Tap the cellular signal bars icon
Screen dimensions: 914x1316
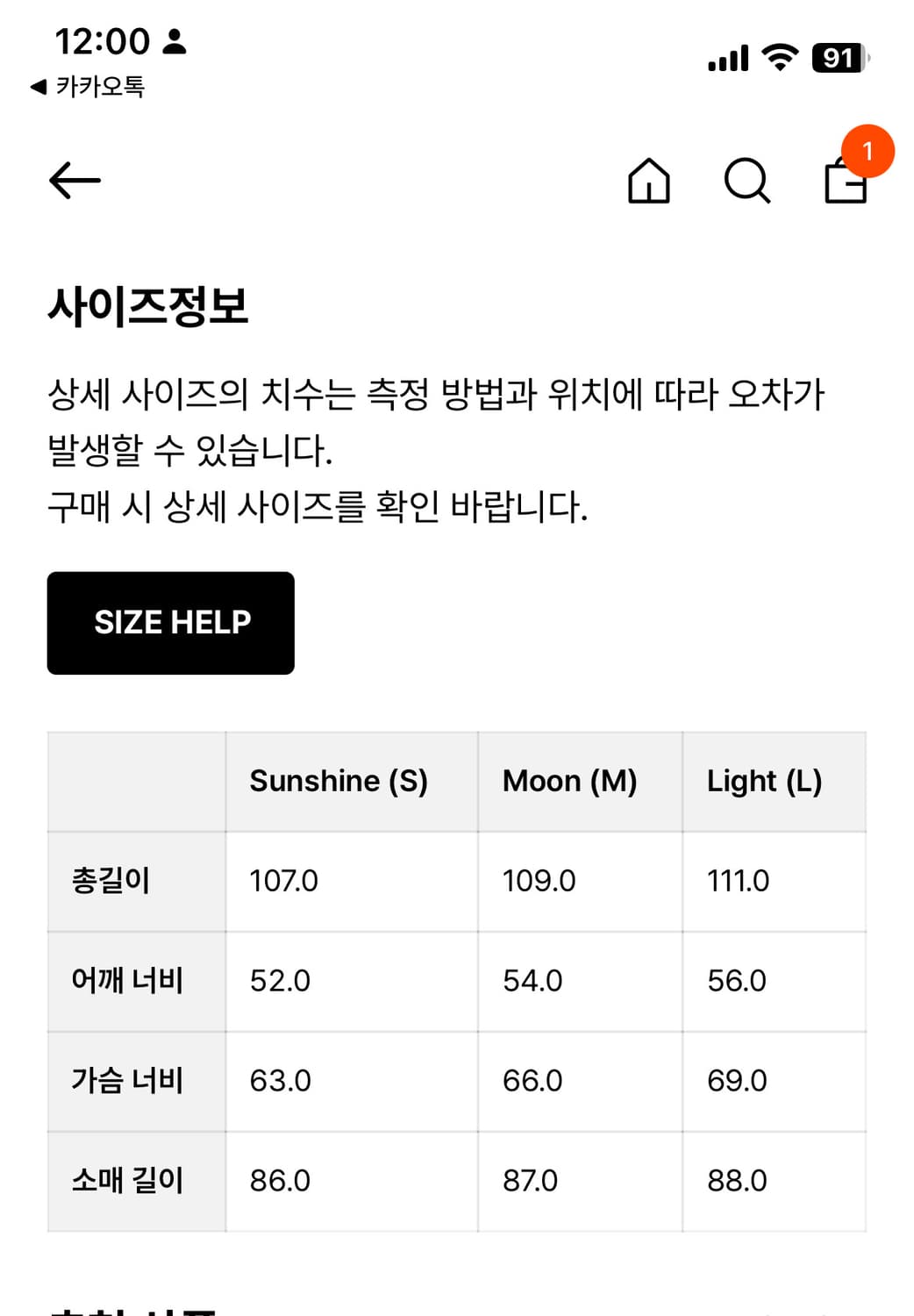click(729, 58)
